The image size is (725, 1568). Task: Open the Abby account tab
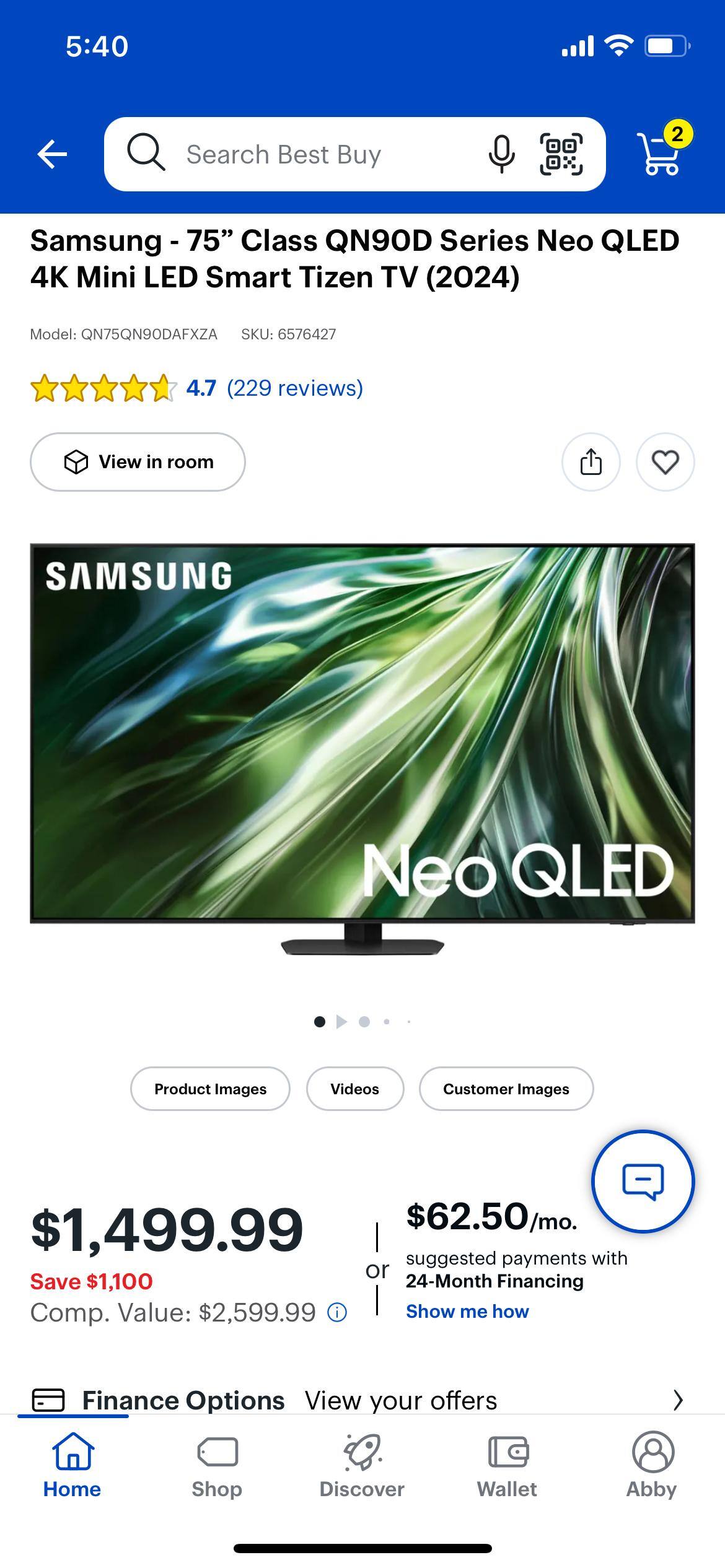click(652, 1465)
